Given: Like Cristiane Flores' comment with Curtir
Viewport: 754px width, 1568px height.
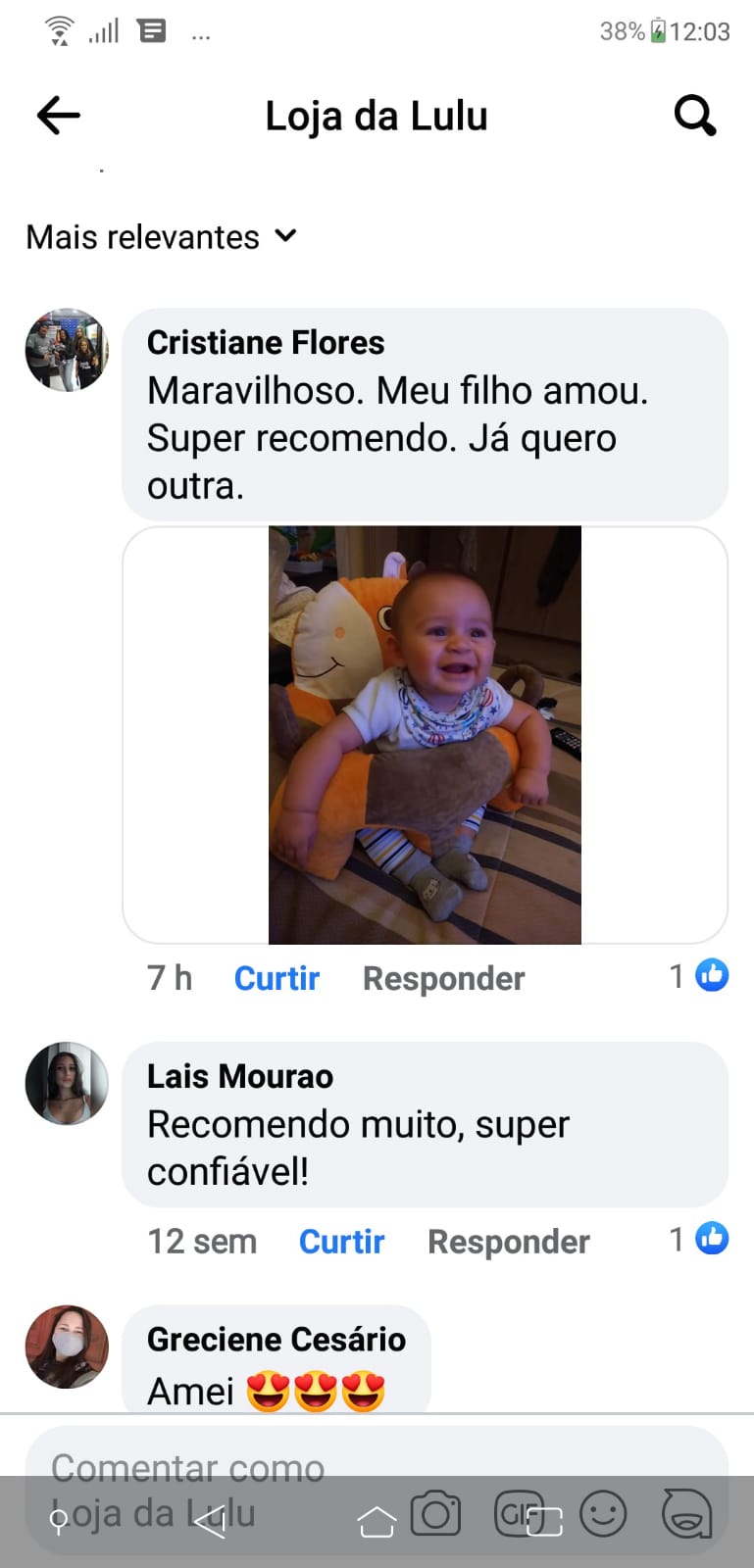Looking at the screenshot, I should coord(276,978).
